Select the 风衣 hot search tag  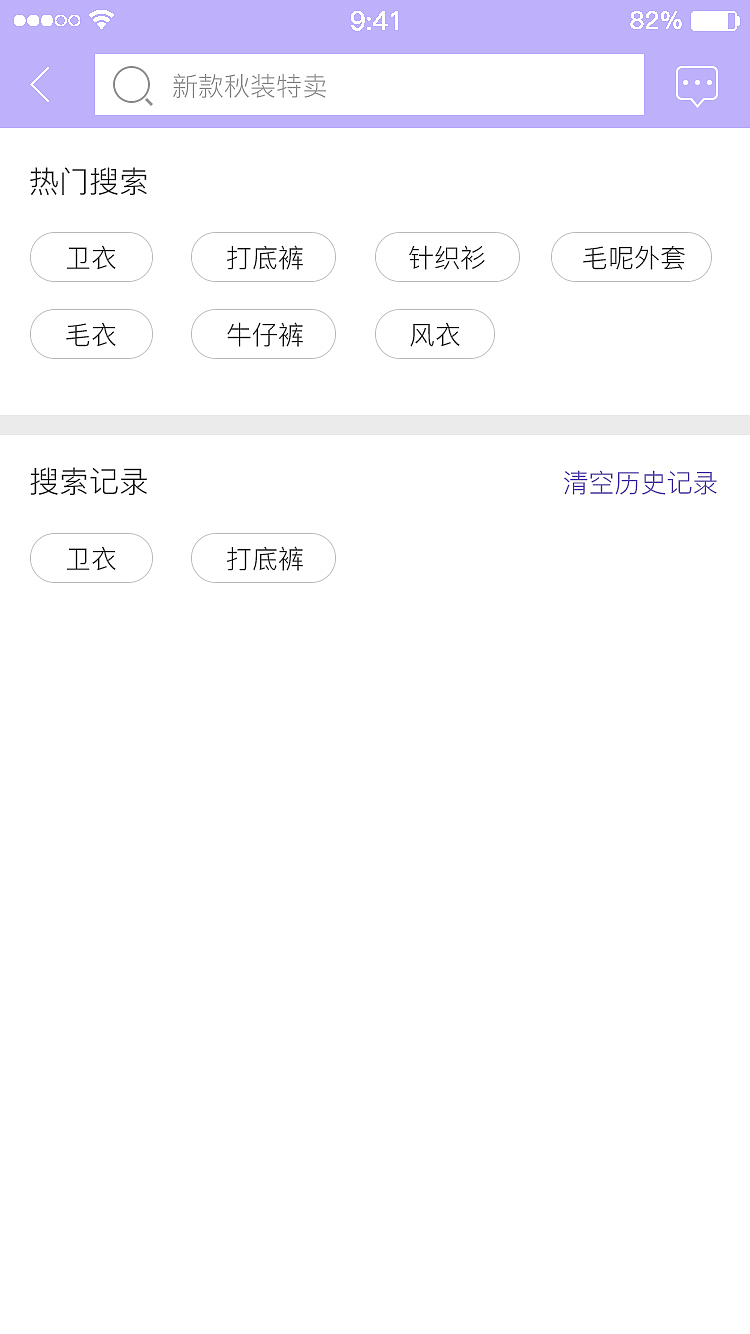(x=434, y=334)
